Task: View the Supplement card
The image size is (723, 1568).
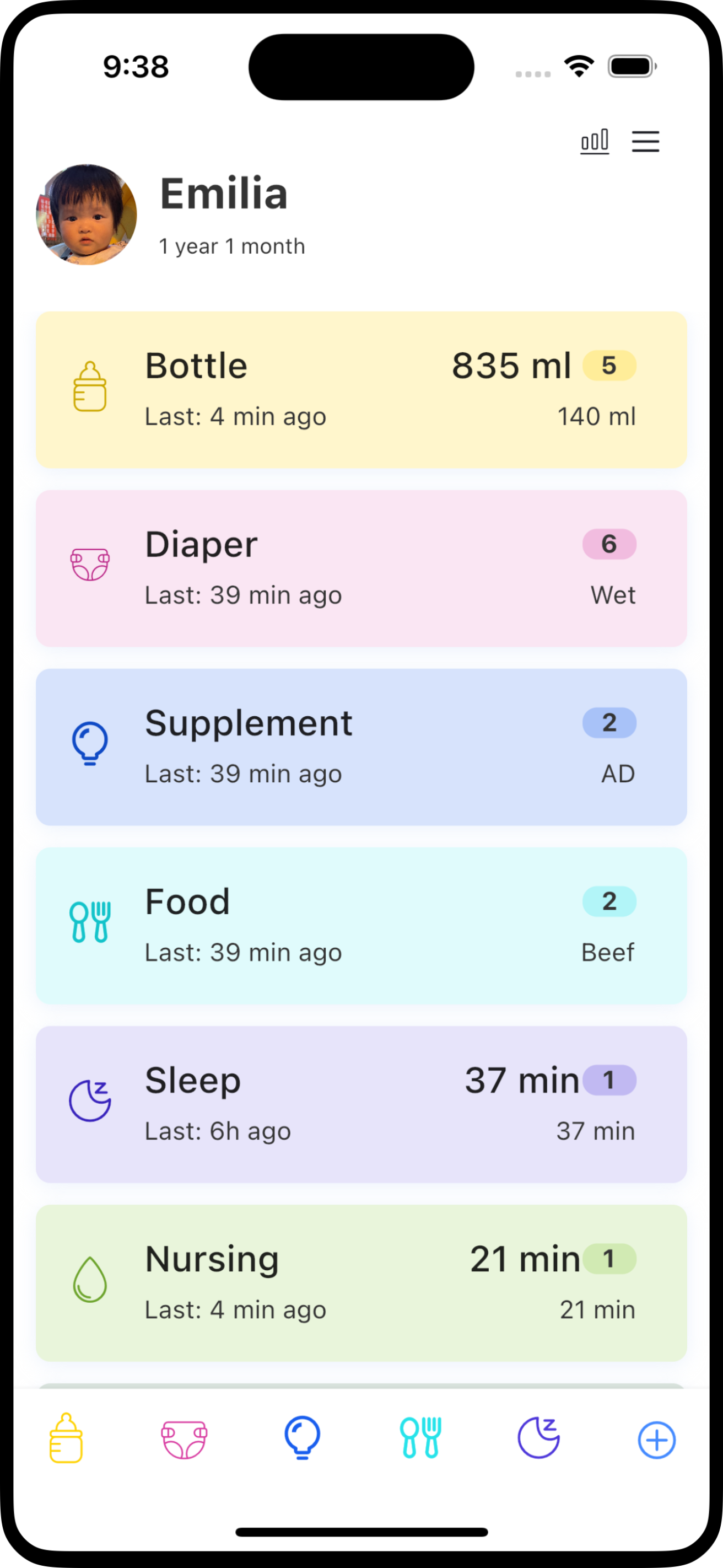Action: pos(361,747)
